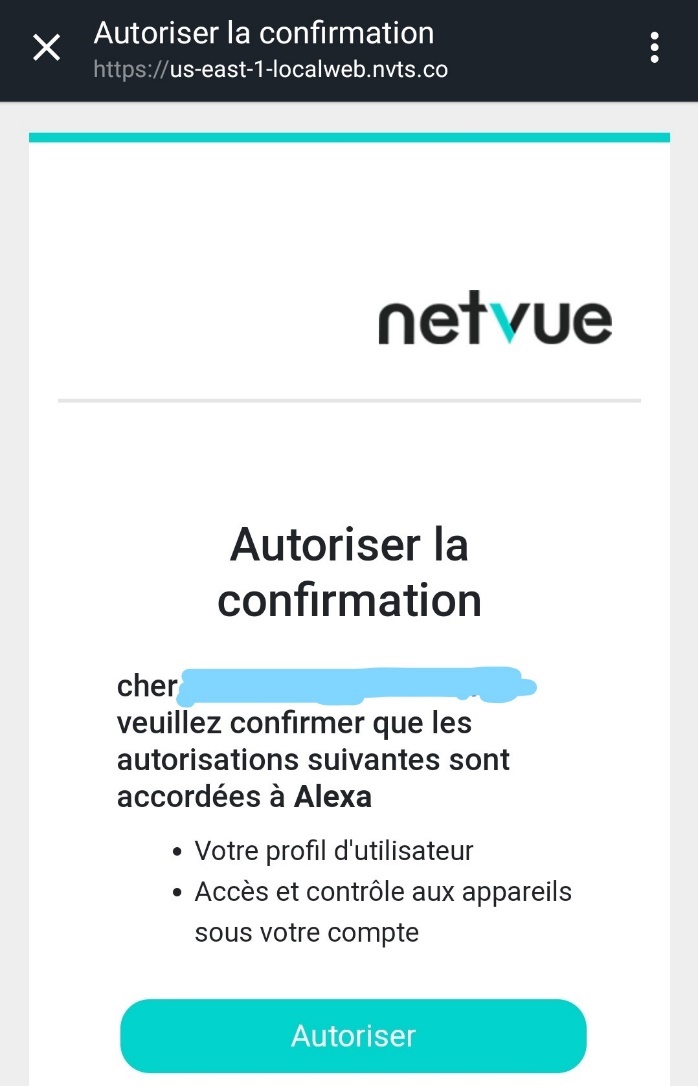Tap Autoriser to grant Alexa access
The height and width of the screenshot is (1086, 698).
[x=353, y=1035]
